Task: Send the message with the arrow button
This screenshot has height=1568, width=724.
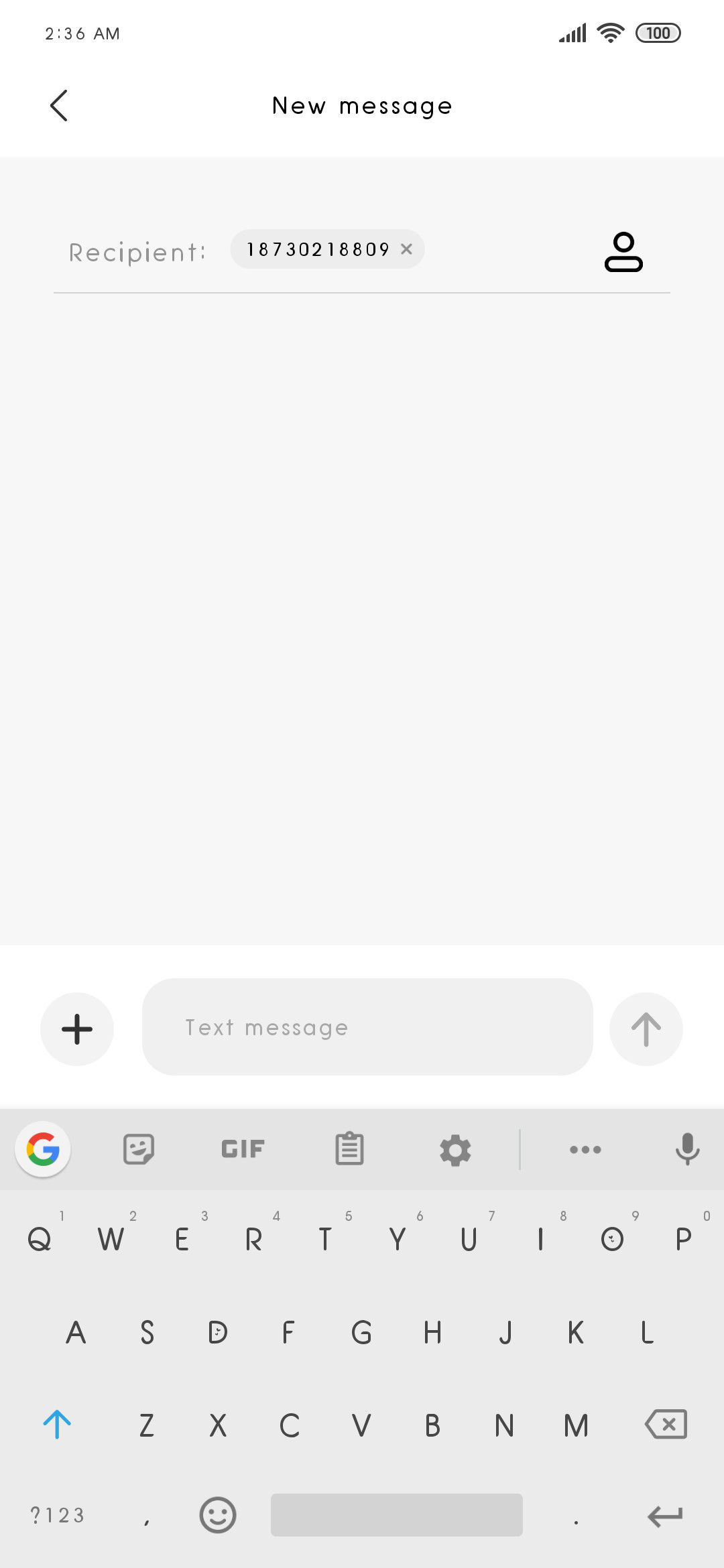Action: 646,1029
